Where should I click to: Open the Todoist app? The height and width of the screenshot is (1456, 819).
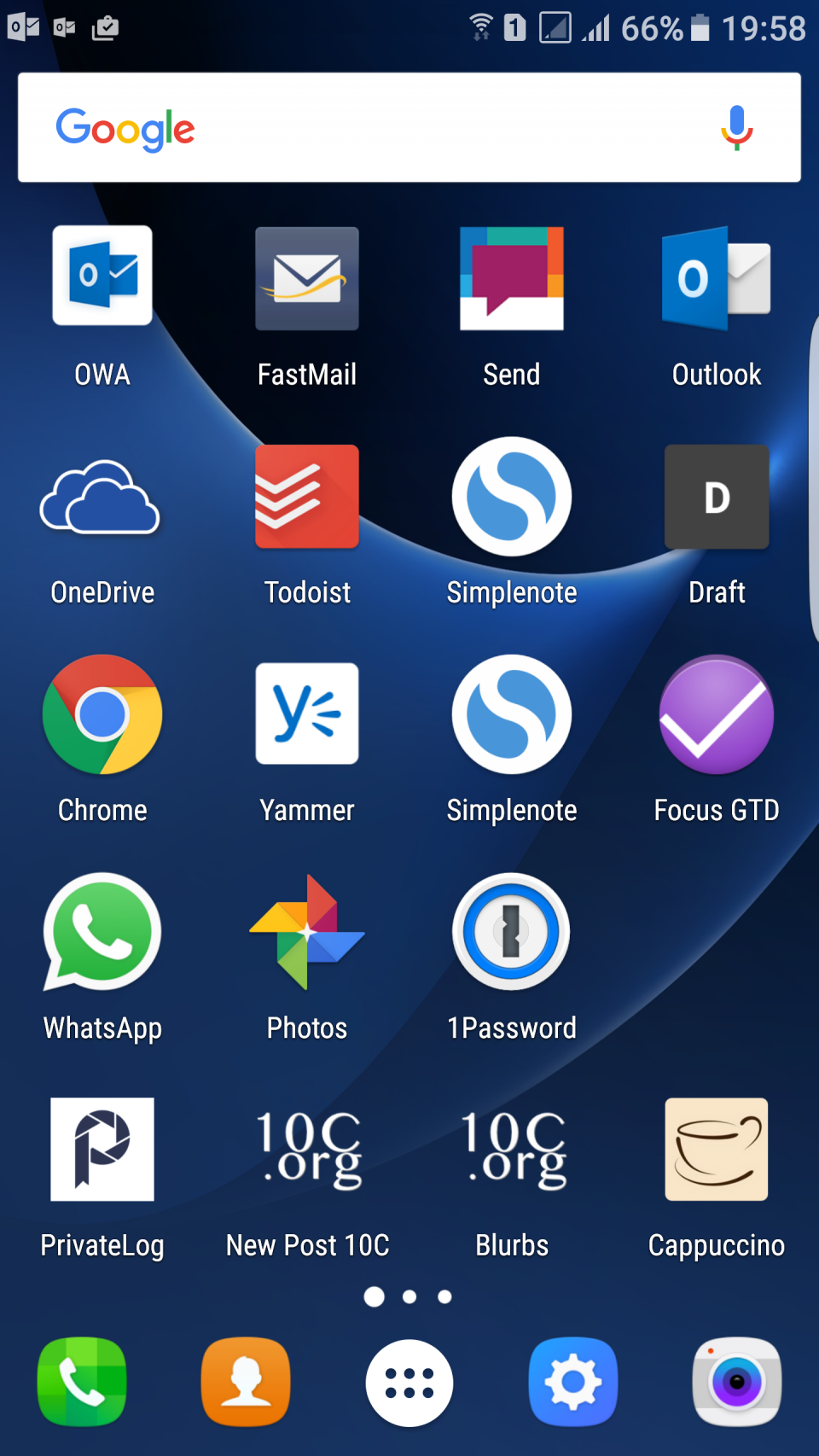(307, 497)
